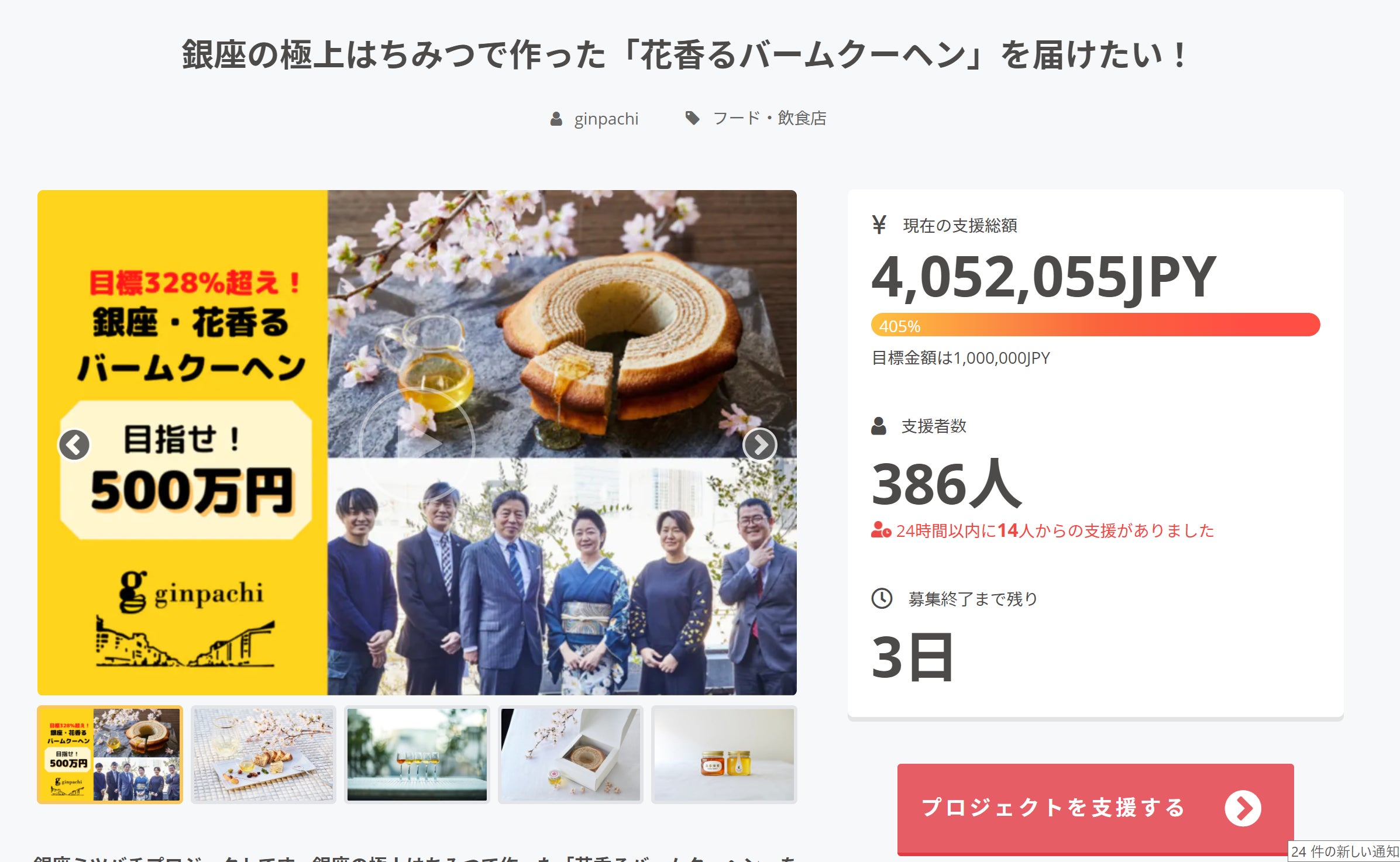Open the ginpachi creator profile link
The height and width of the screenshot is (862, 1400).
(x=606, y=119)
